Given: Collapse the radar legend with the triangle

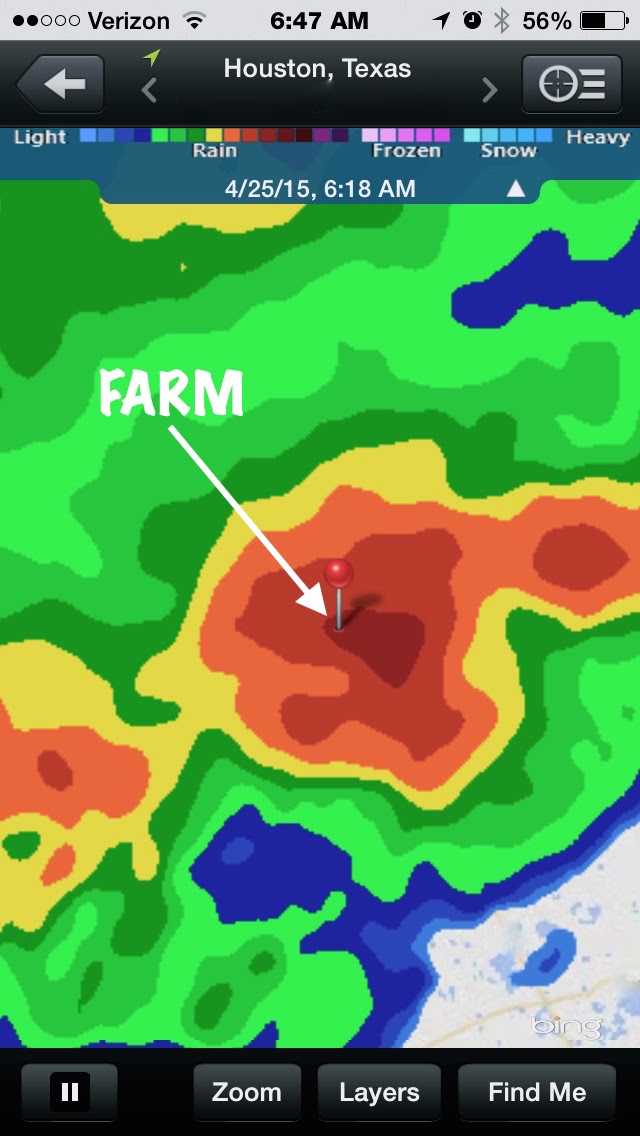Looking at the screenshot, I should click(516, 188).
